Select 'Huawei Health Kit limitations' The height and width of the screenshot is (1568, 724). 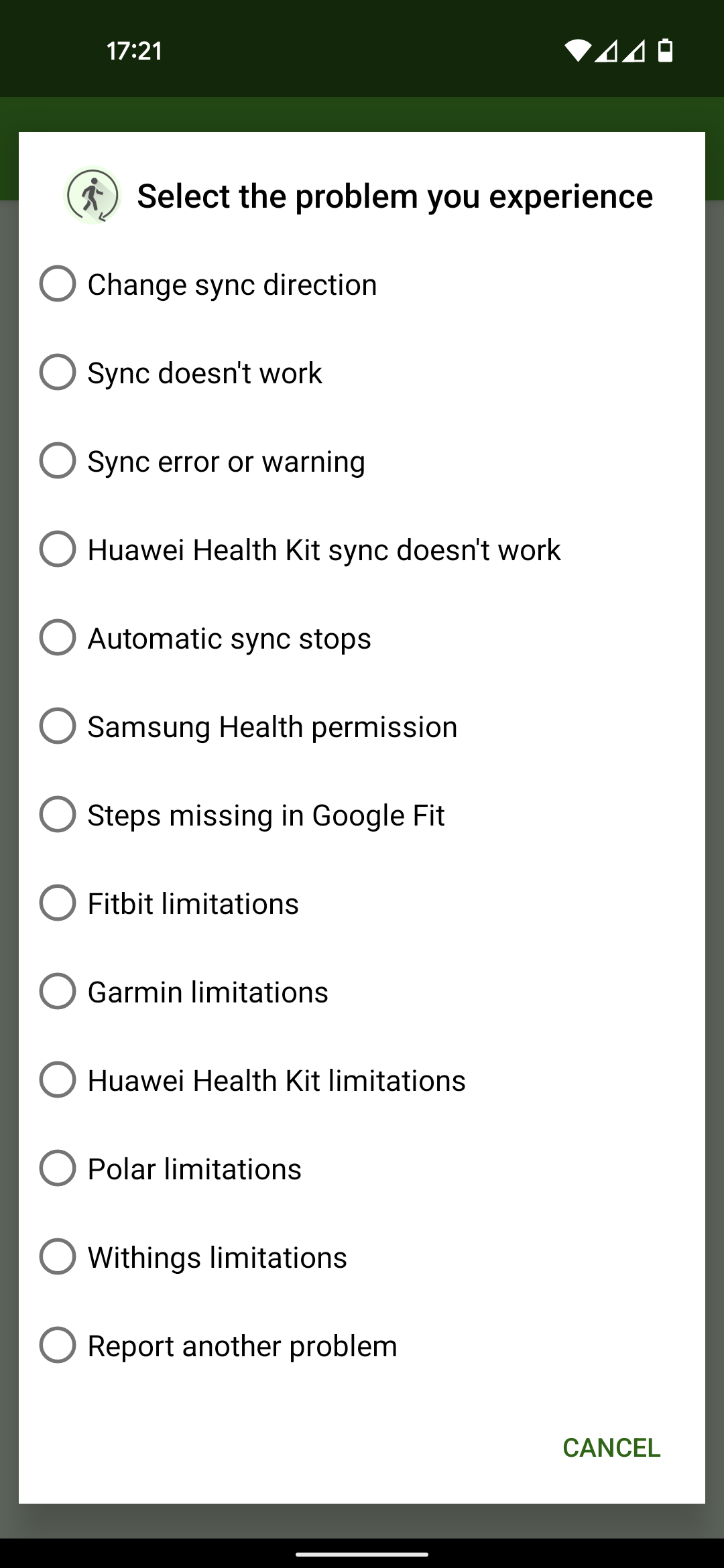58,1080
